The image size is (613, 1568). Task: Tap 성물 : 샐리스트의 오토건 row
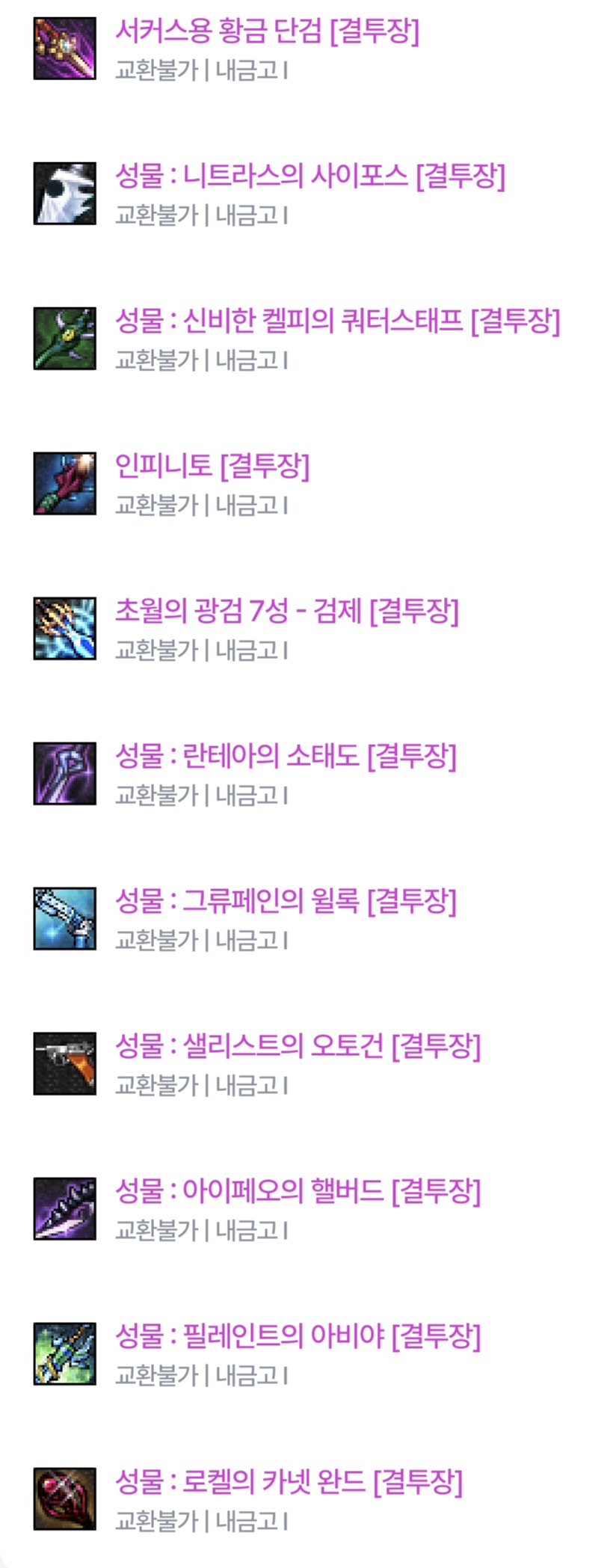[x=297, y=1047]
